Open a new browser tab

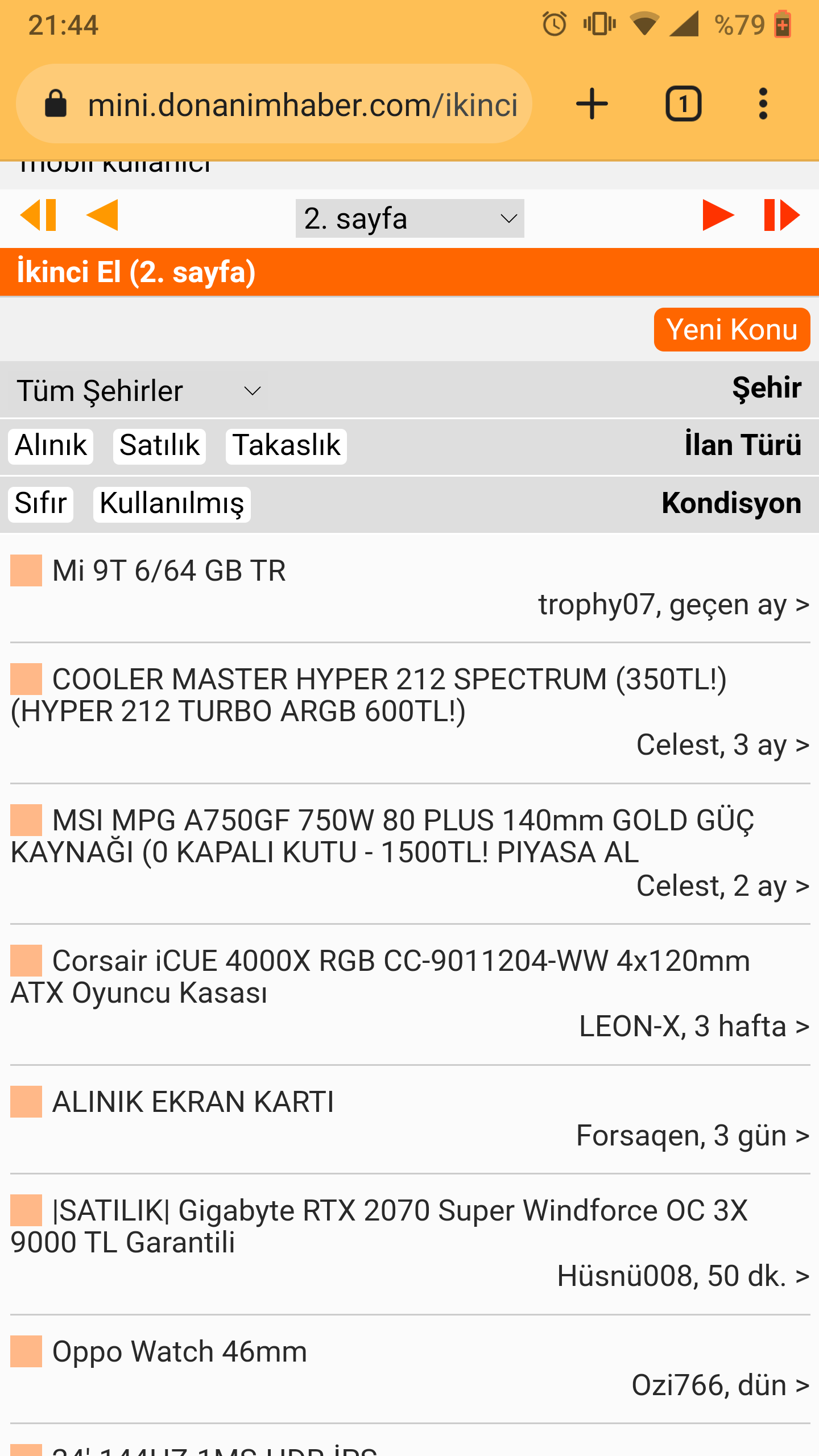point(591,104)
